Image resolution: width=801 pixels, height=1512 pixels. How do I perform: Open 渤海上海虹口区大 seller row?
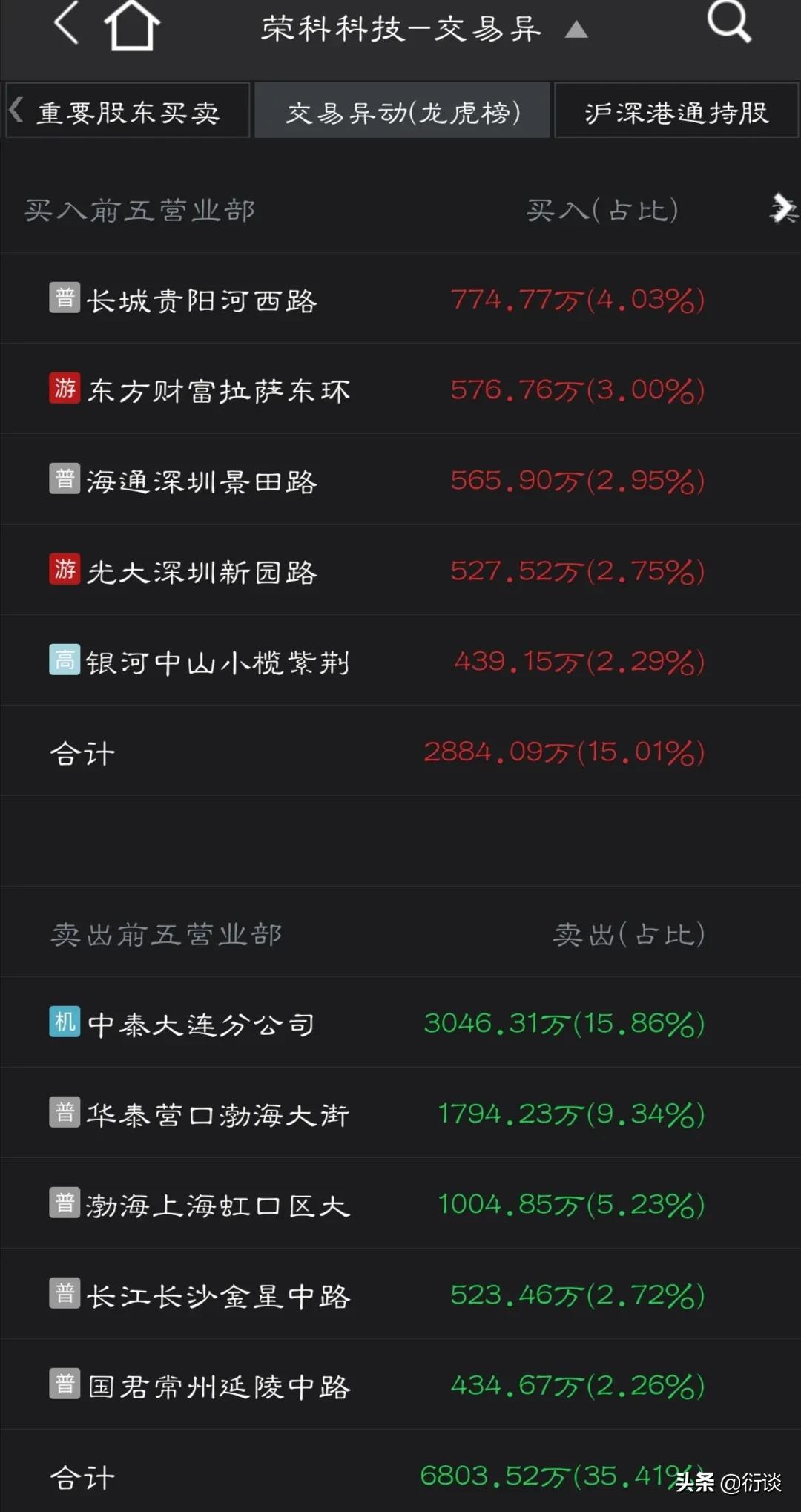(x=400, y=1203)
